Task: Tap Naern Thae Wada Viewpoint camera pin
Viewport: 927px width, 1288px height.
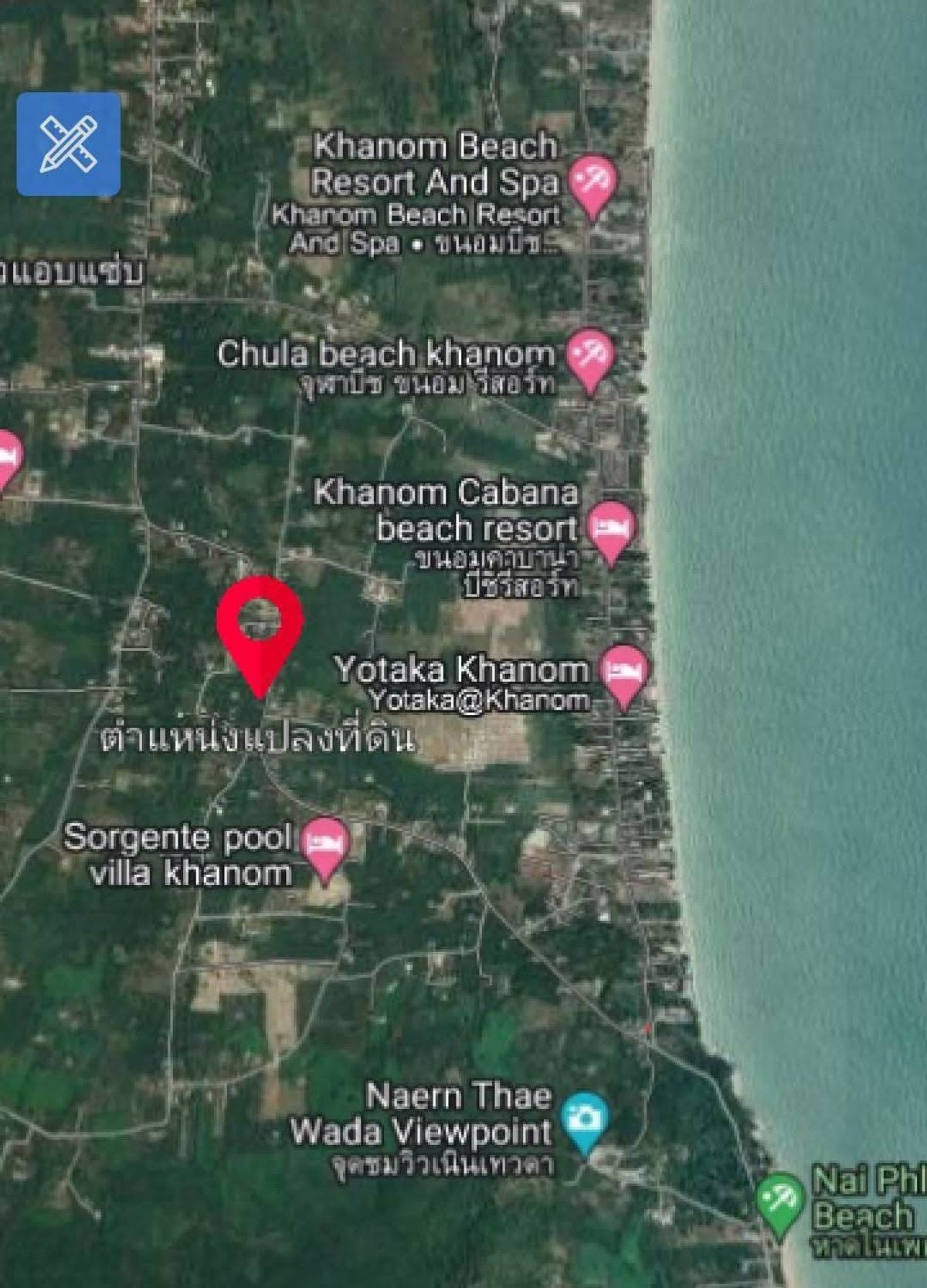Action: coord(585,1120)
